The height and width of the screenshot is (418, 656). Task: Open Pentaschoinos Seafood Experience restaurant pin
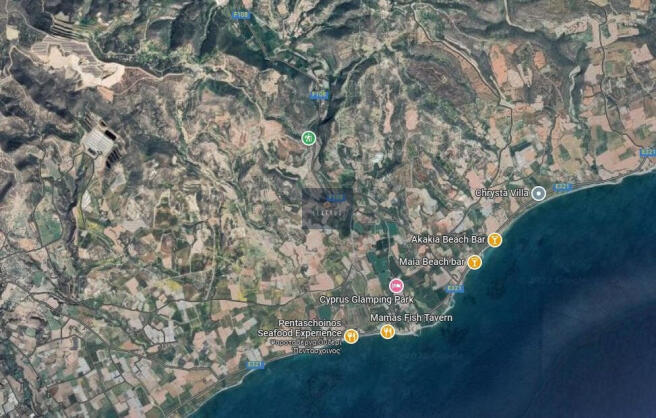(351, 337)
